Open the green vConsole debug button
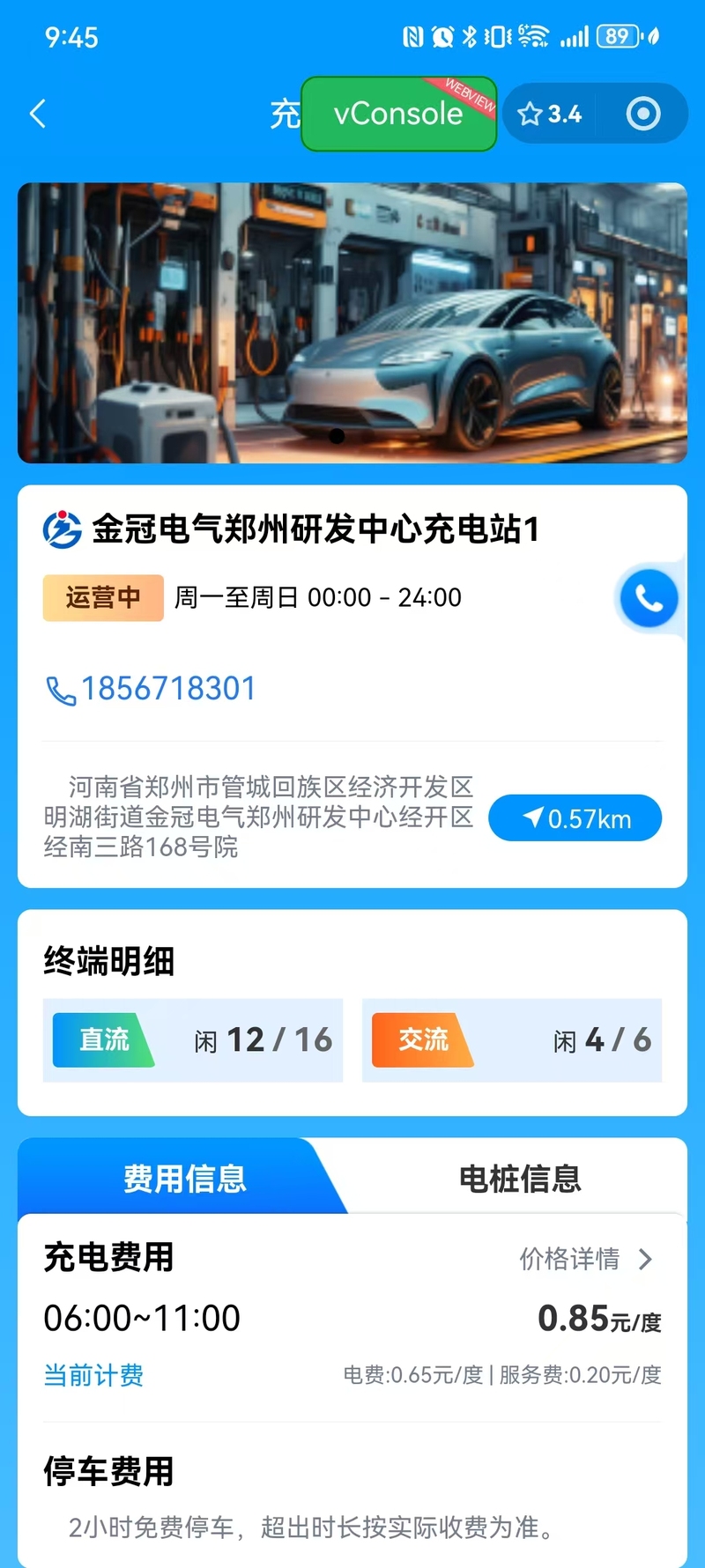The image size is (705, 1568). pyautogui.click(x=398, y=114)
